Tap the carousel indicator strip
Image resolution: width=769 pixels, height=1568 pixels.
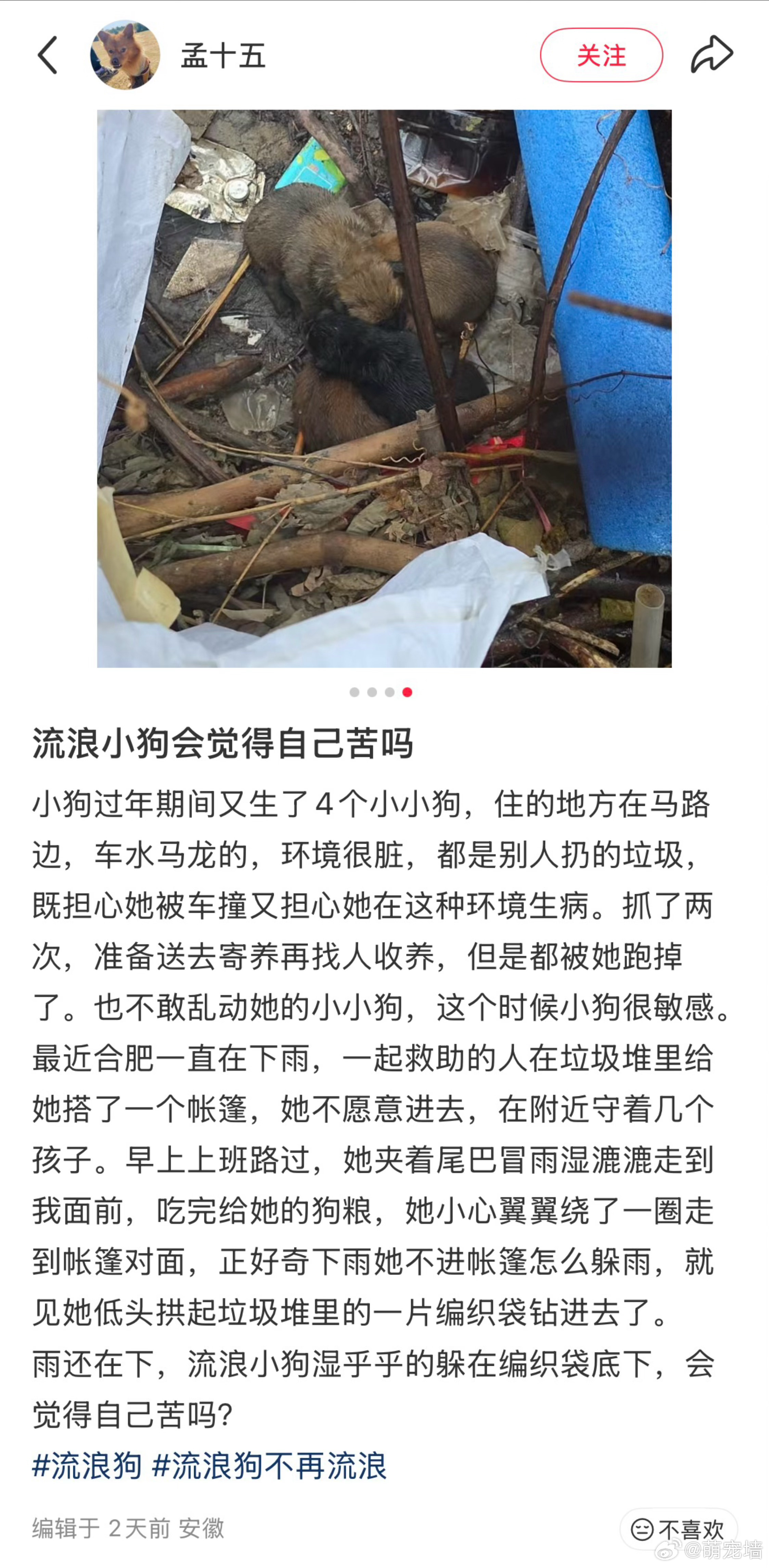point(381,692)
